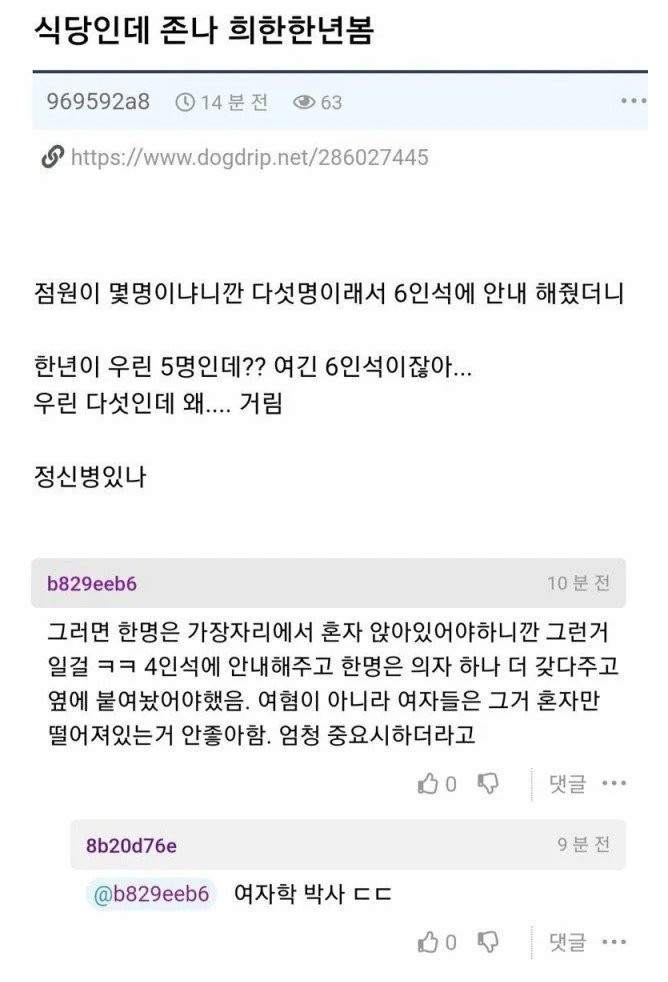Screen dimensions: 668x982
Task: Open user 8b20d76e's profile
Action: click(131, 845)
